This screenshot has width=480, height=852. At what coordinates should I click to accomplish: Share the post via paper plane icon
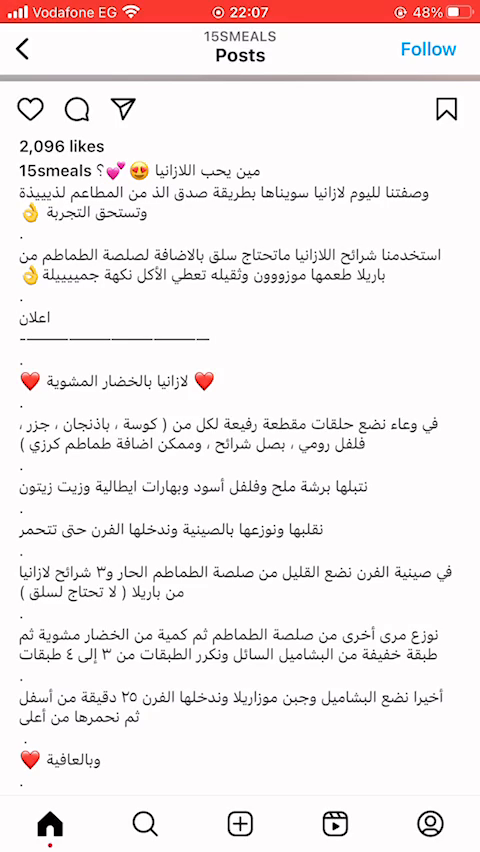click(123, 109)
